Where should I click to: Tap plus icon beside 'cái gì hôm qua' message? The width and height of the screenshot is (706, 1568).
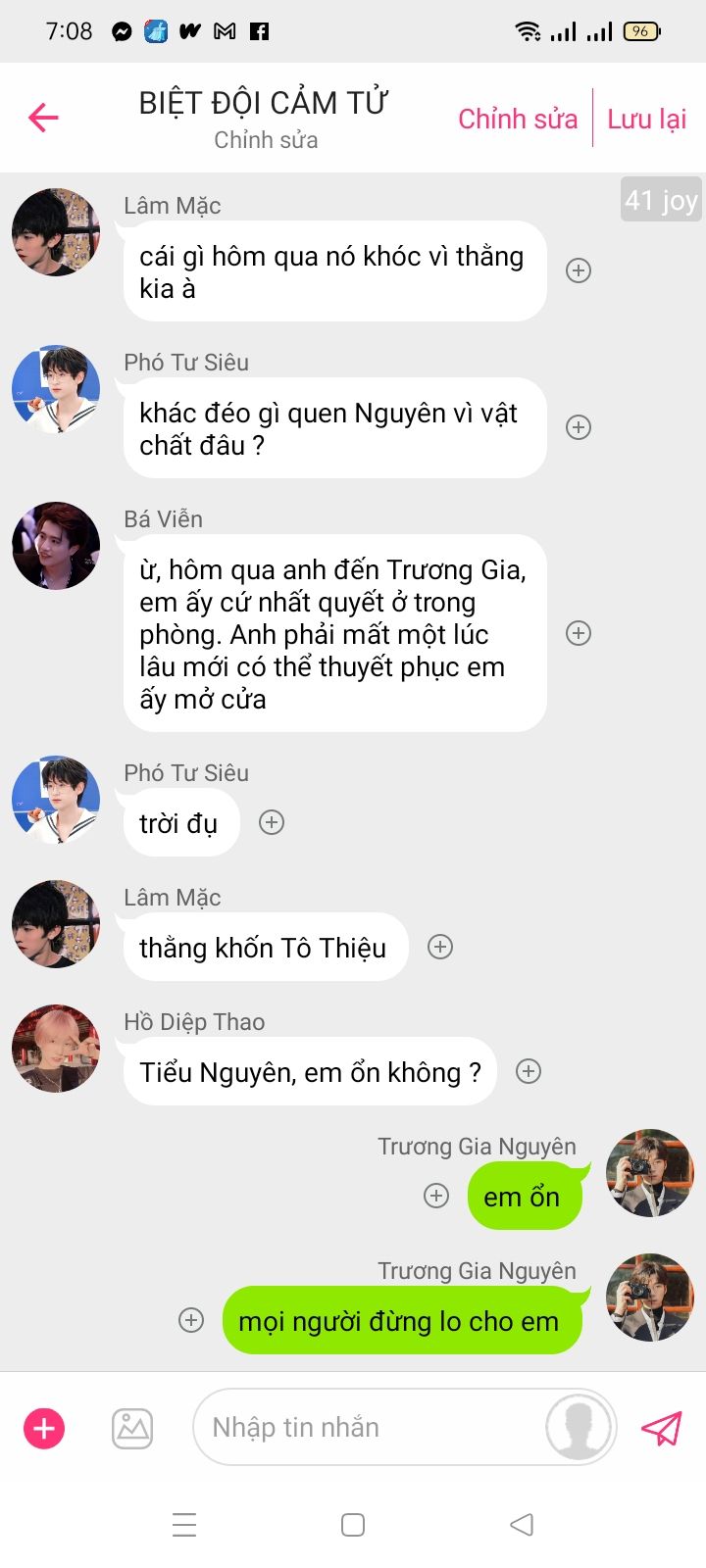(x=579, y=270)
